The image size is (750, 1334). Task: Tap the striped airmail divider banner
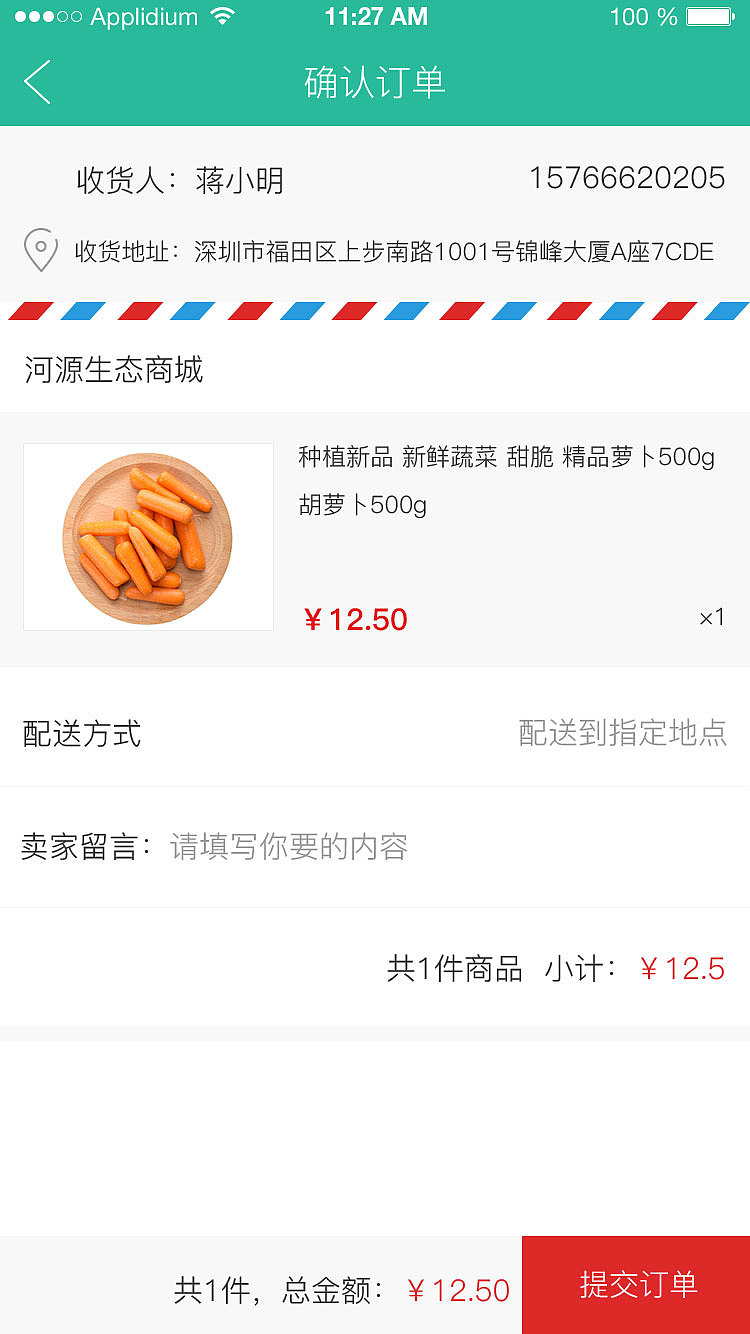[x=375, y=310]
